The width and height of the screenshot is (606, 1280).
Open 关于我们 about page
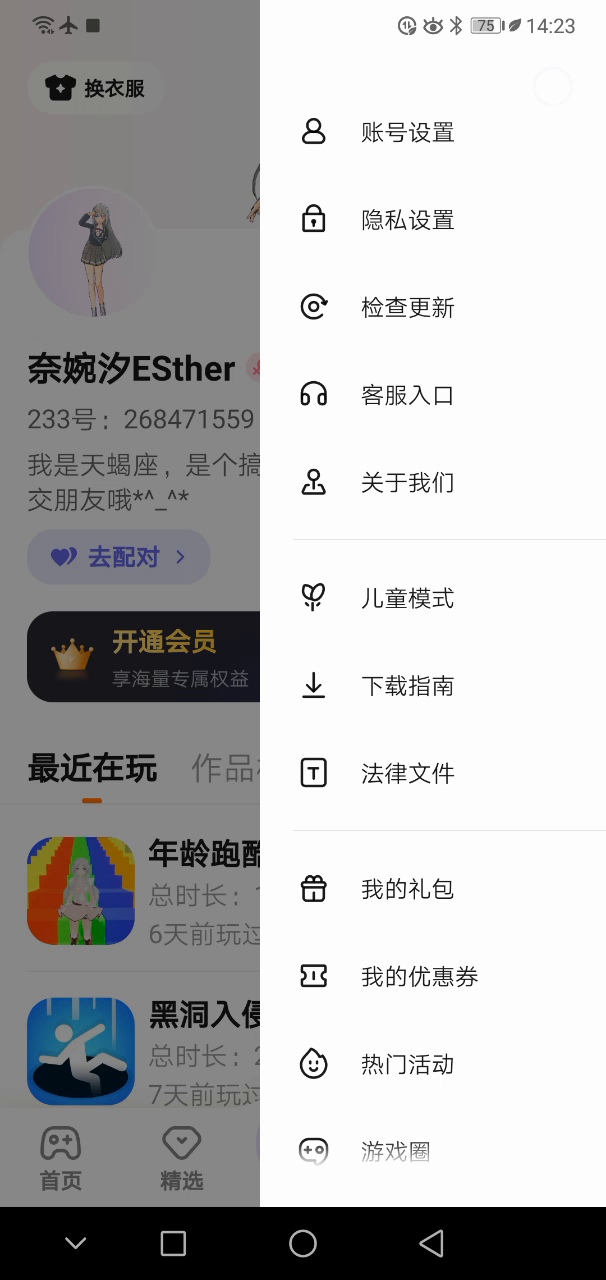(x=407, y=483)
